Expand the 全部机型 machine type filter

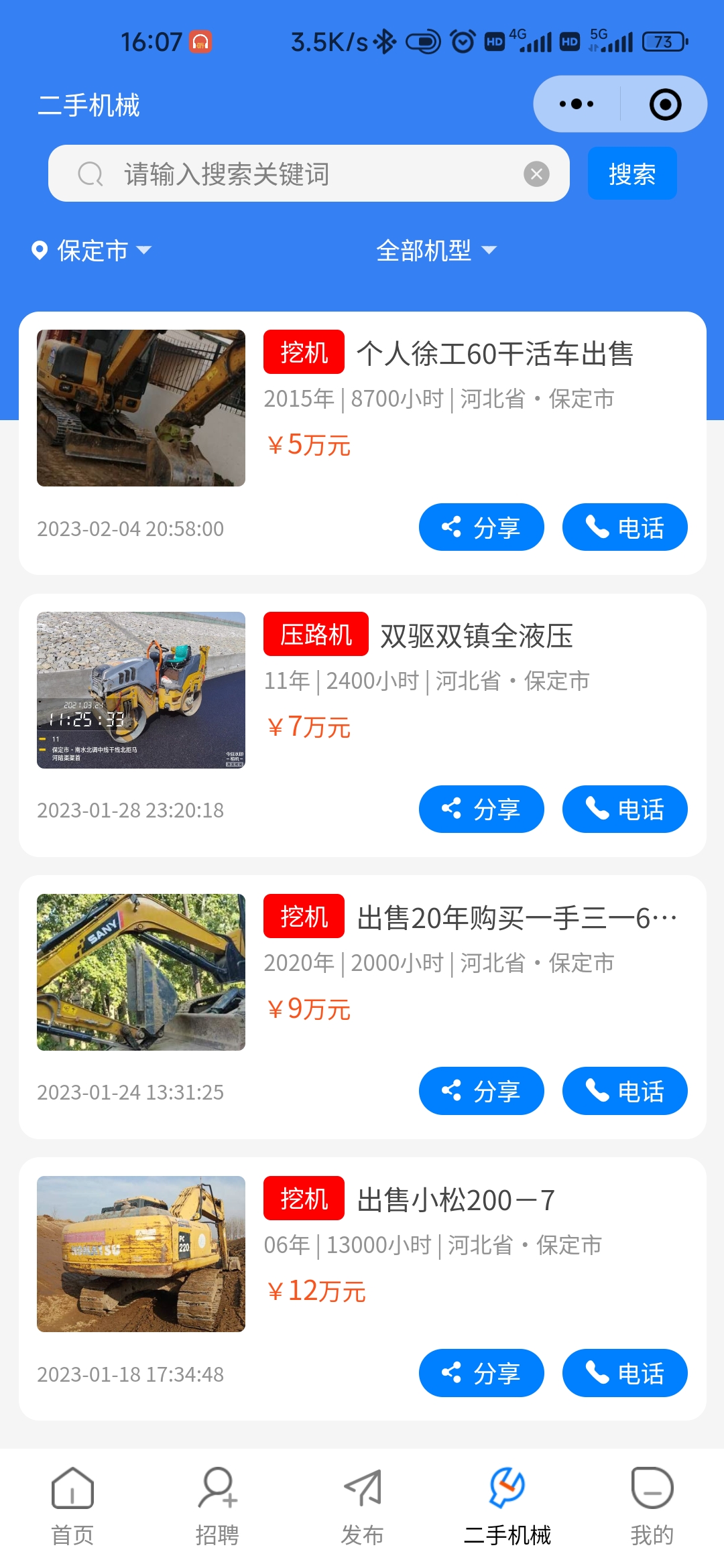(436, 251)
